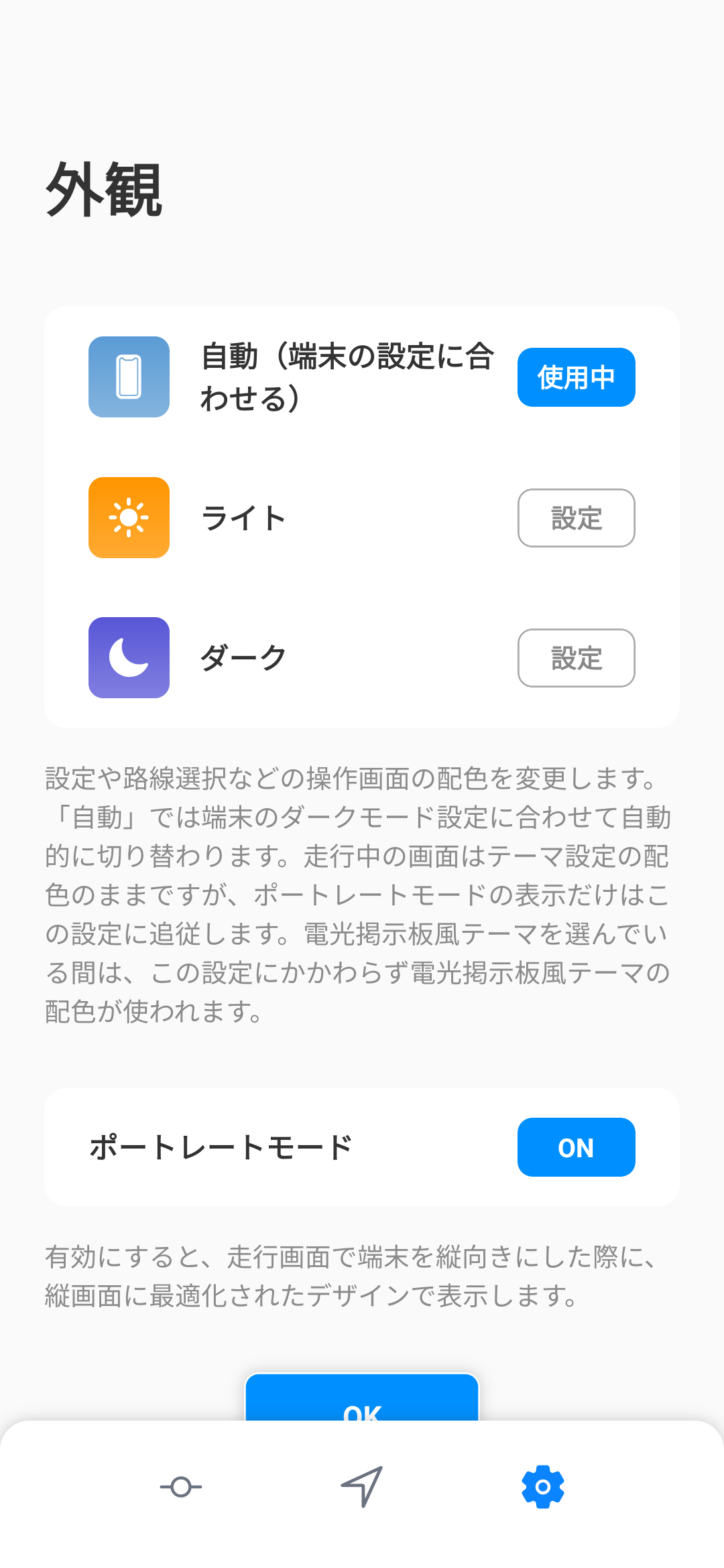Open the settings gear tab
The width and height of the screenshot is (724, 1568).
tap(543, 1487)
